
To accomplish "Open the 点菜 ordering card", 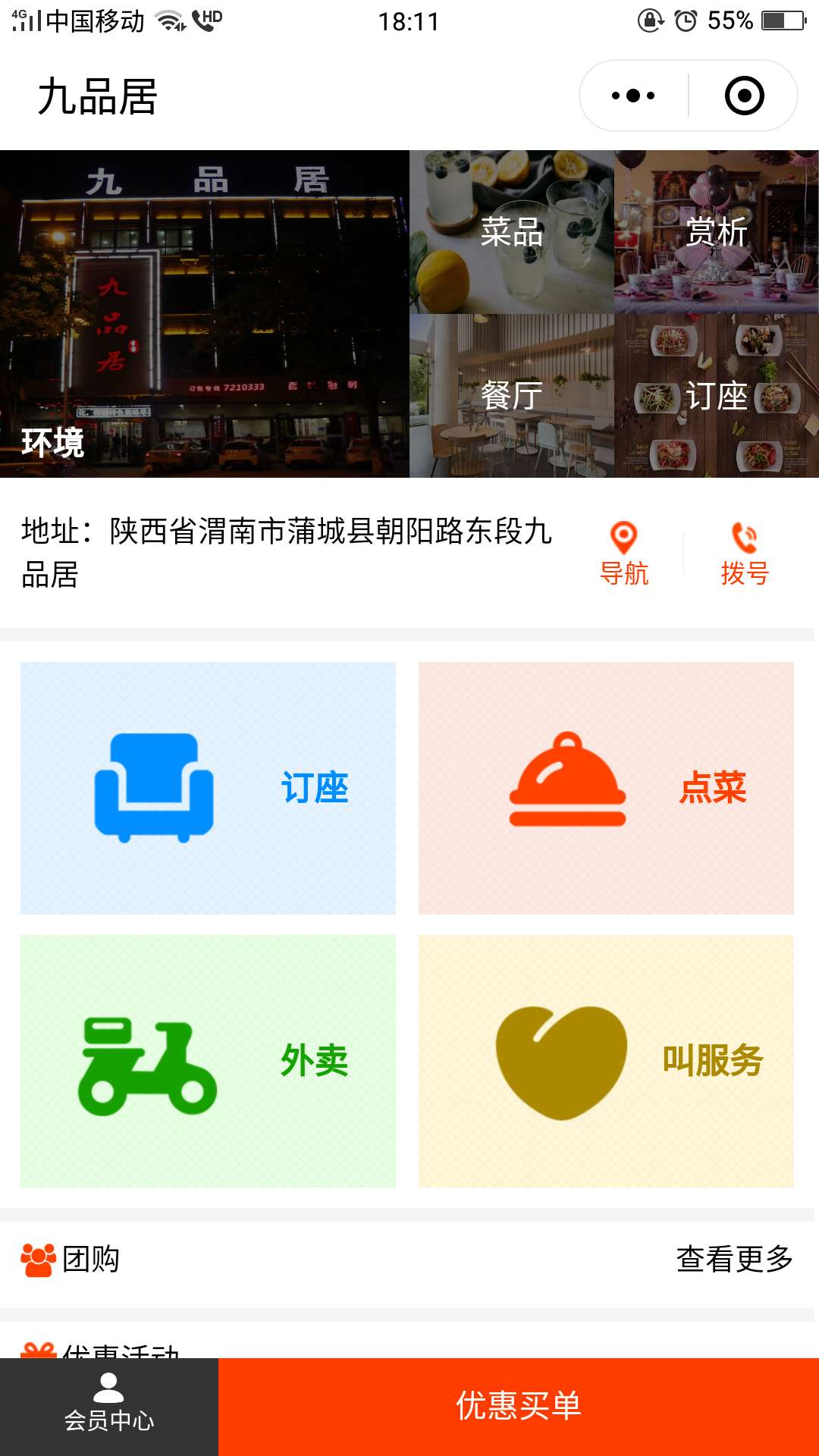I will point(606,788).
